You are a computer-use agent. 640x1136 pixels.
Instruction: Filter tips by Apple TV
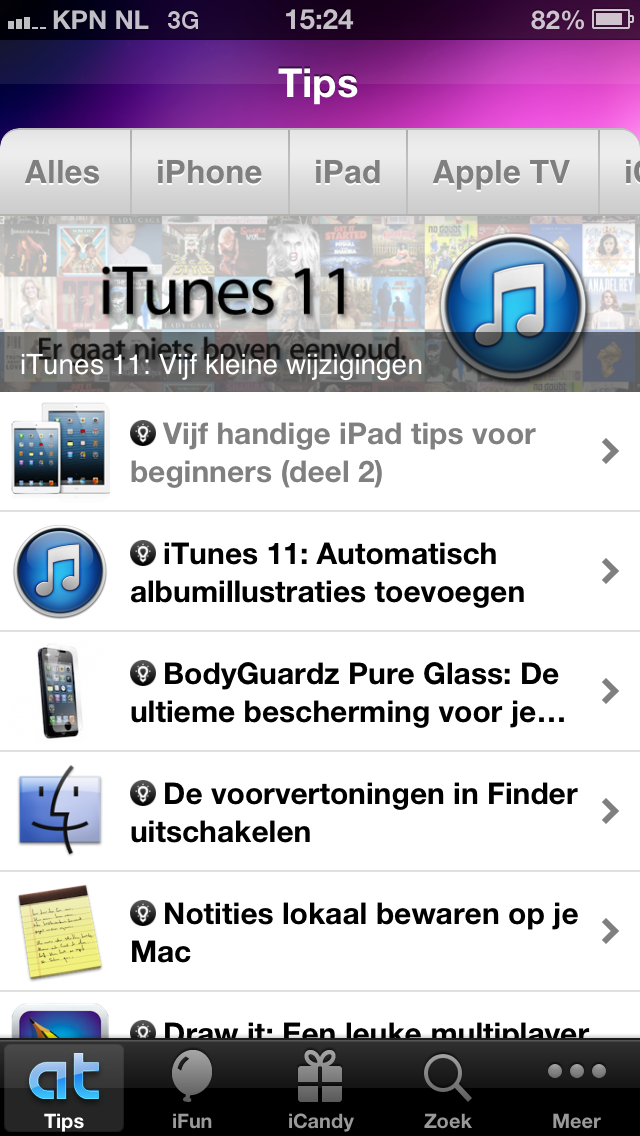click(x=502, y=172)
